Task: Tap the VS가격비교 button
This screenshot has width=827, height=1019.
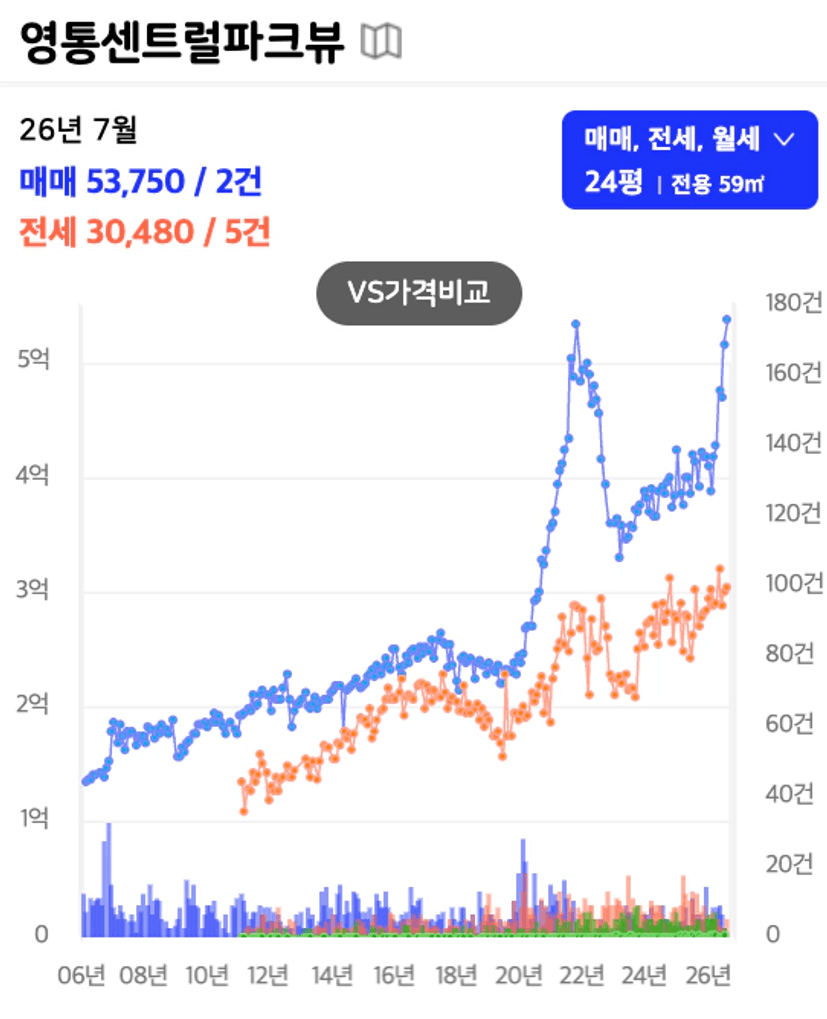Action: pyautogui.click(x=419, y=293)
